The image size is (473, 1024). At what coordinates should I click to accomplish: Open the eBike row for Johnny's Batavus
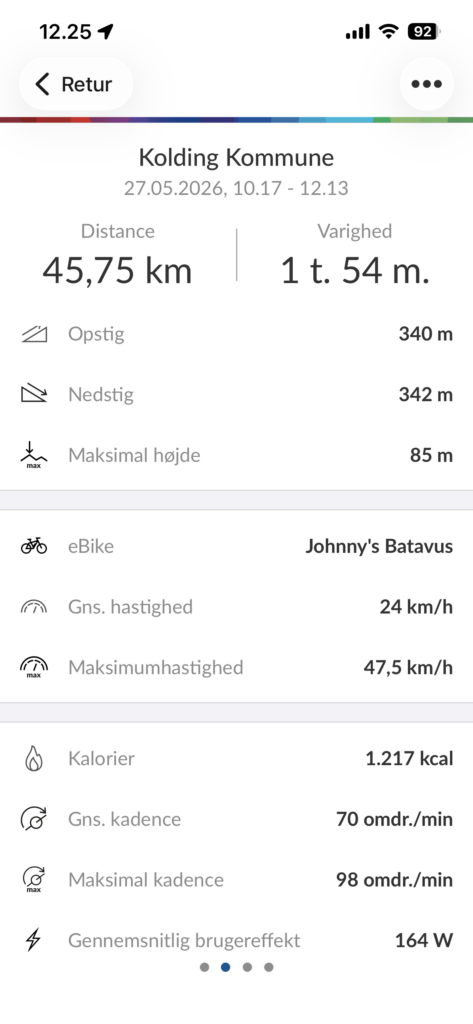(x=236, y=546)
